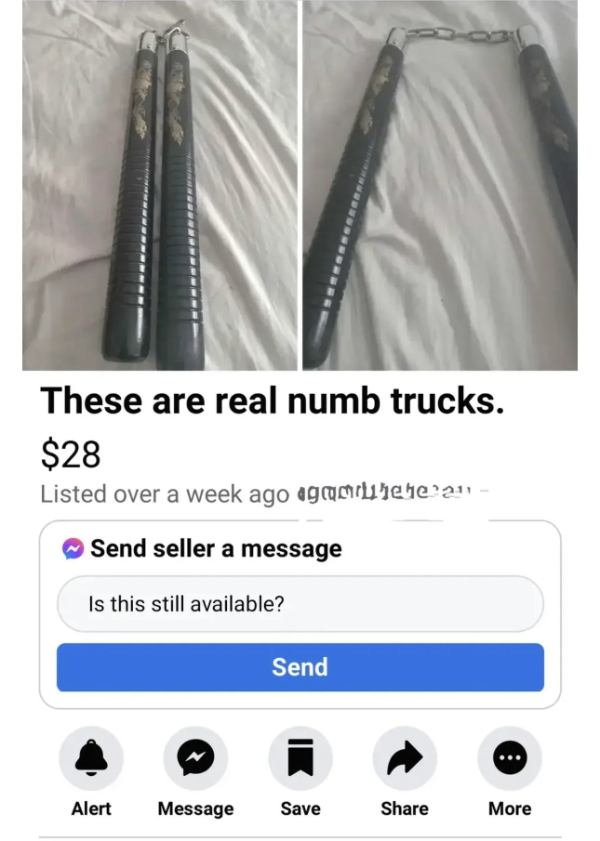Open the first nunchucks photo
Screen dimensions: 600x841
coord(160,185)
